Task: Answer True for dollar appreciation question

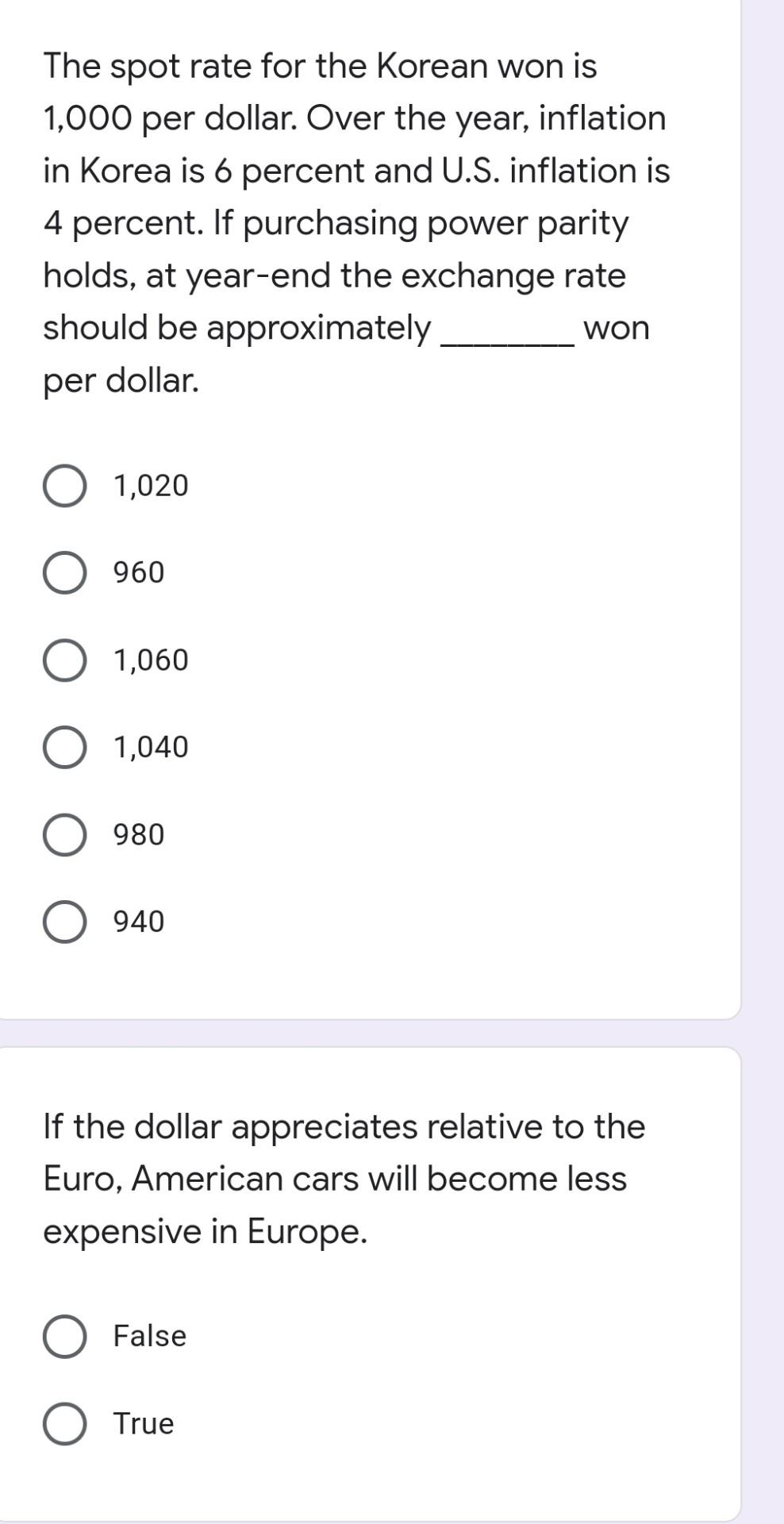Action: pyautogui.click(x=65, y=1424)
